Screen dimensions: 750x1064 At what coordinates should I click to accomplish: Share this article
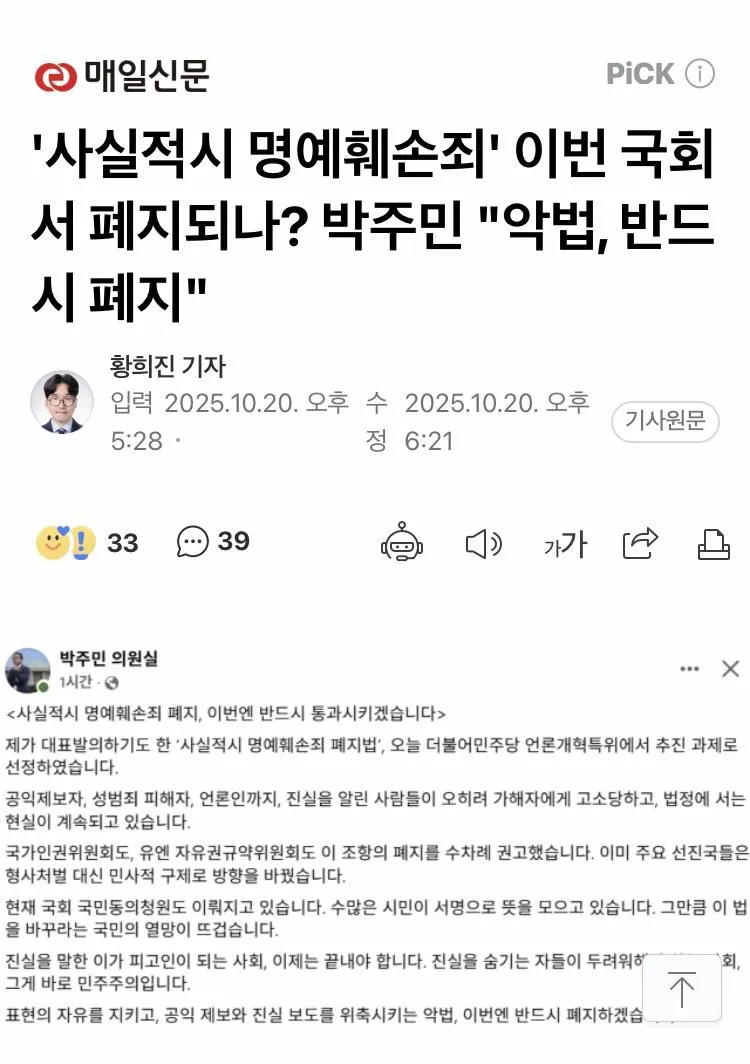[x=640, y=543]
